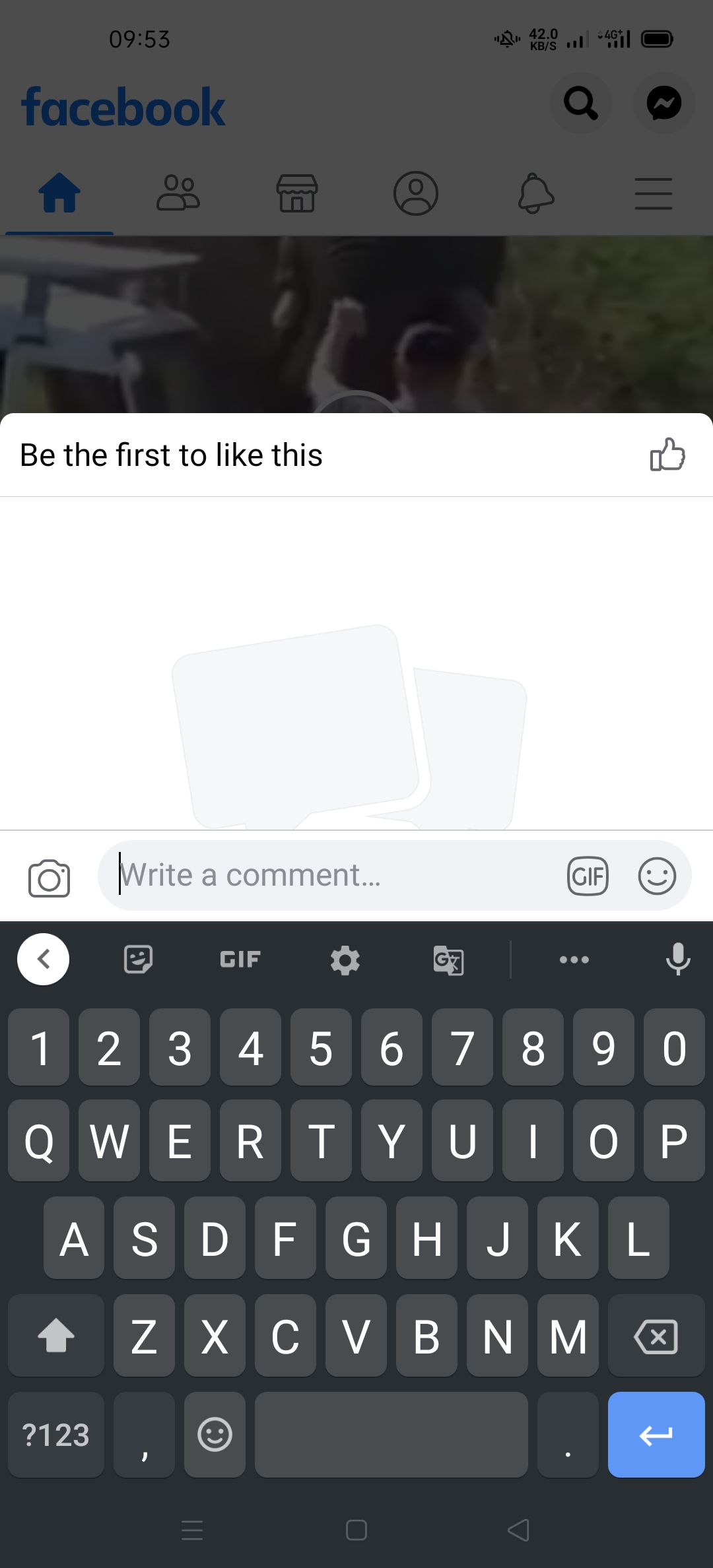Switch to the Marketplace tab
Image resolution: width=713 pixels, height=1568 pixels.
(x=297, y=193)
